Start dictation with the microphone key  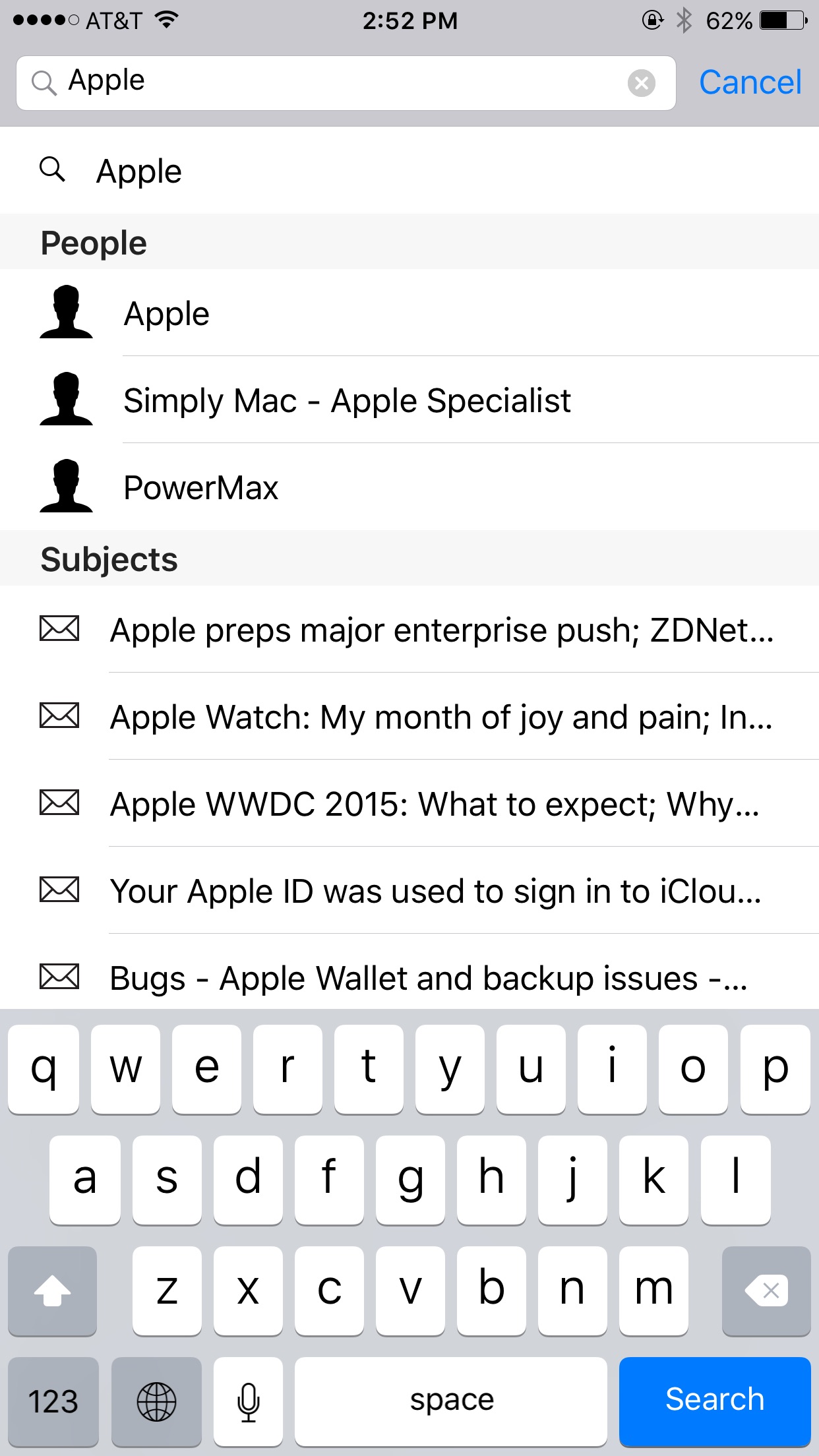click(249, 1401)
